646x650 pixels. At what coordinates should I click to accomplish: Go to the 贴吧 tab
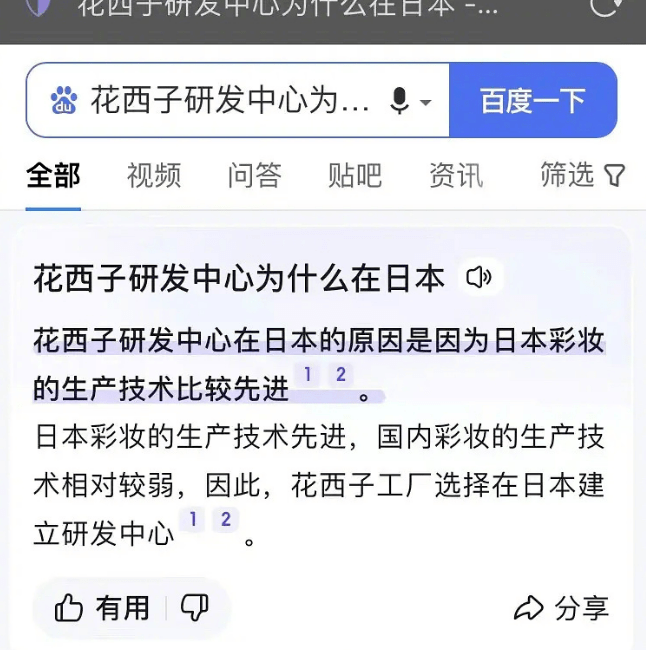pos(355,176)
